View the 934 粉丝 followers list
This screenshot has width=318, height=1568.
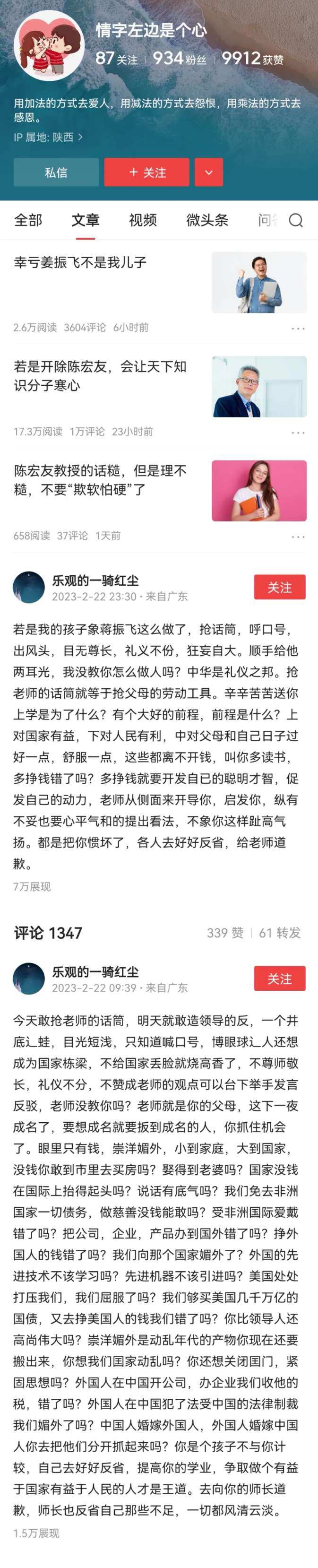180,59
